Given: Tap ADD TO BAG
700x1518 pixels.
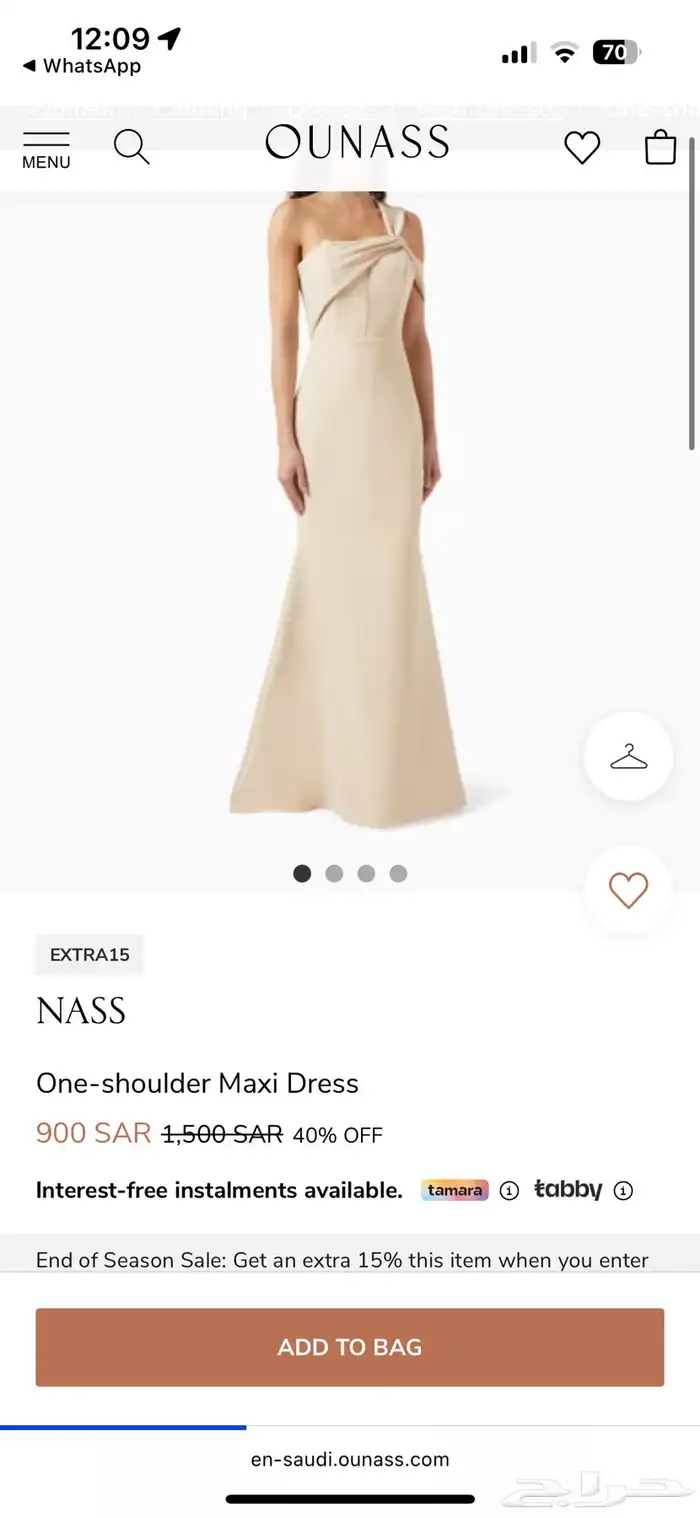Looking at the screenshot, I should (x=350, y=1347).
